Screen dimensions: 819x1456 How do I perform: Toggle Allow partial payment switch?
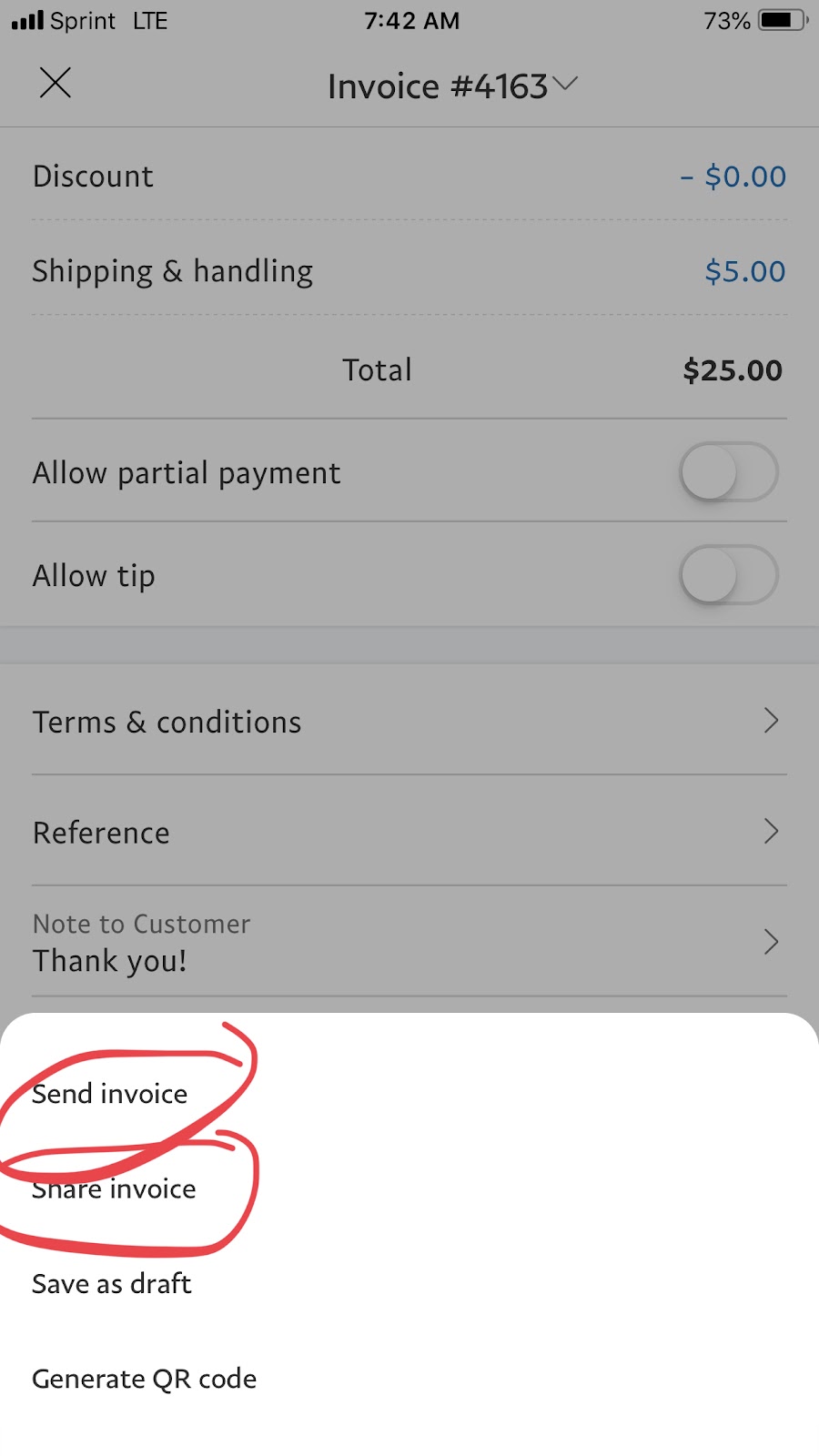pos(728,472)
